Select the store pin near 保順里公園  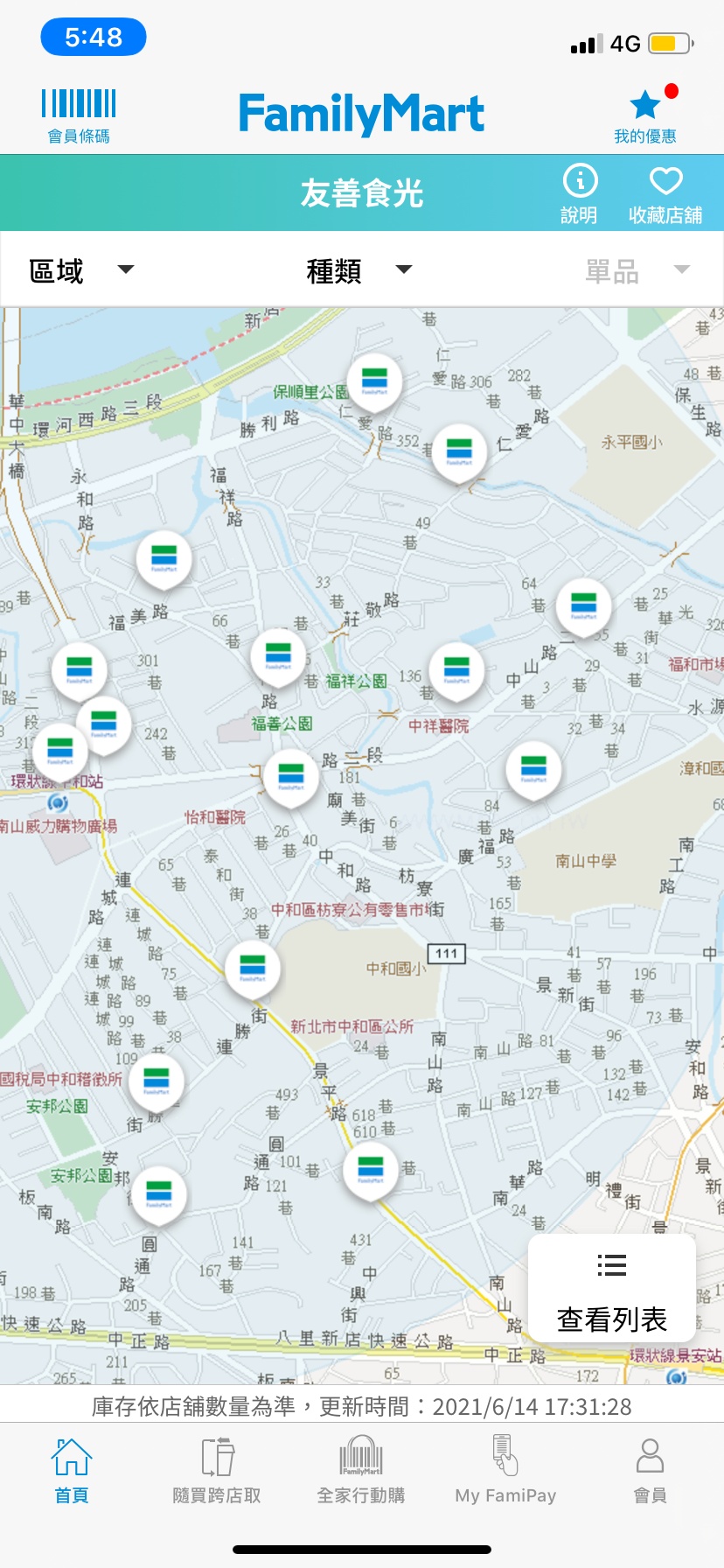tap(375, 381)
